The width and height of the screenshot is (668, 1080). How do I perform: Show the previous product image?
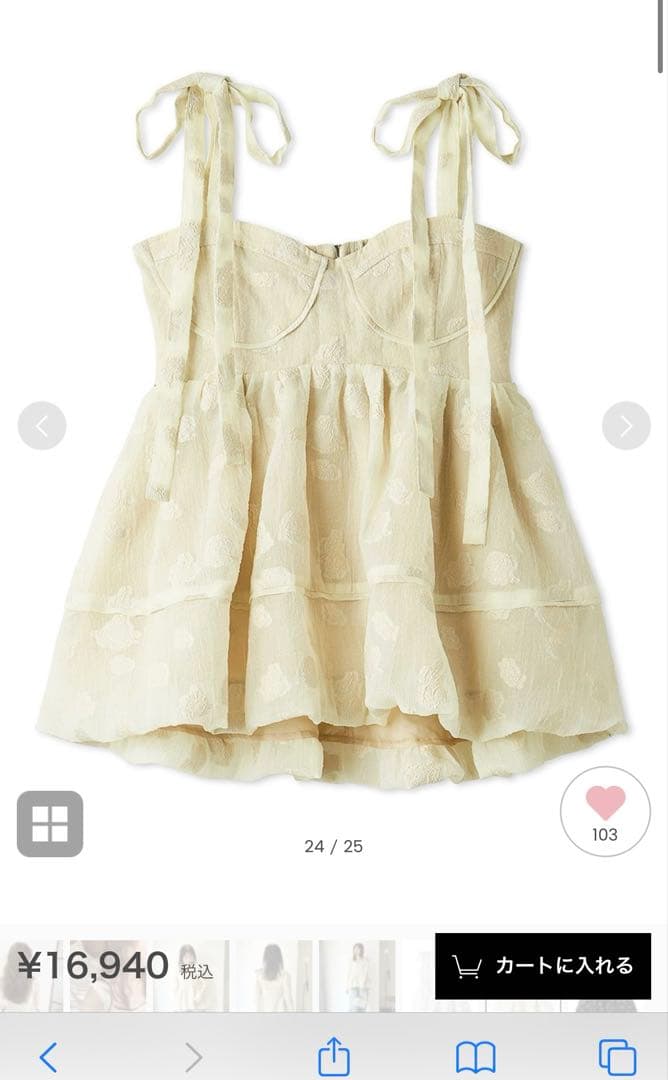(x=42, y=427)
